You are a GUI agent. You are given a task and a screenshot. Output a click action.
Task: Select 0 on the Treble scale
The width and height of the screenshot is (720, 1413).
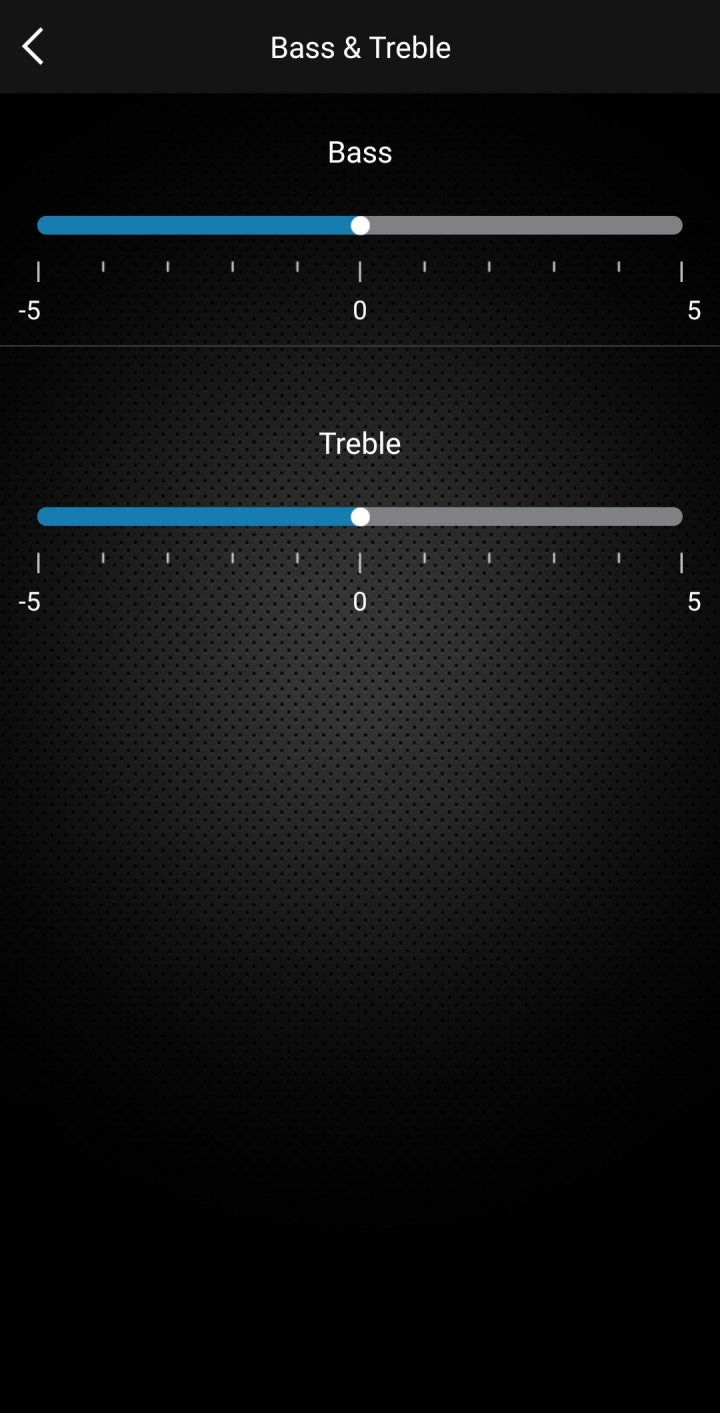click(x=359, y=601)
